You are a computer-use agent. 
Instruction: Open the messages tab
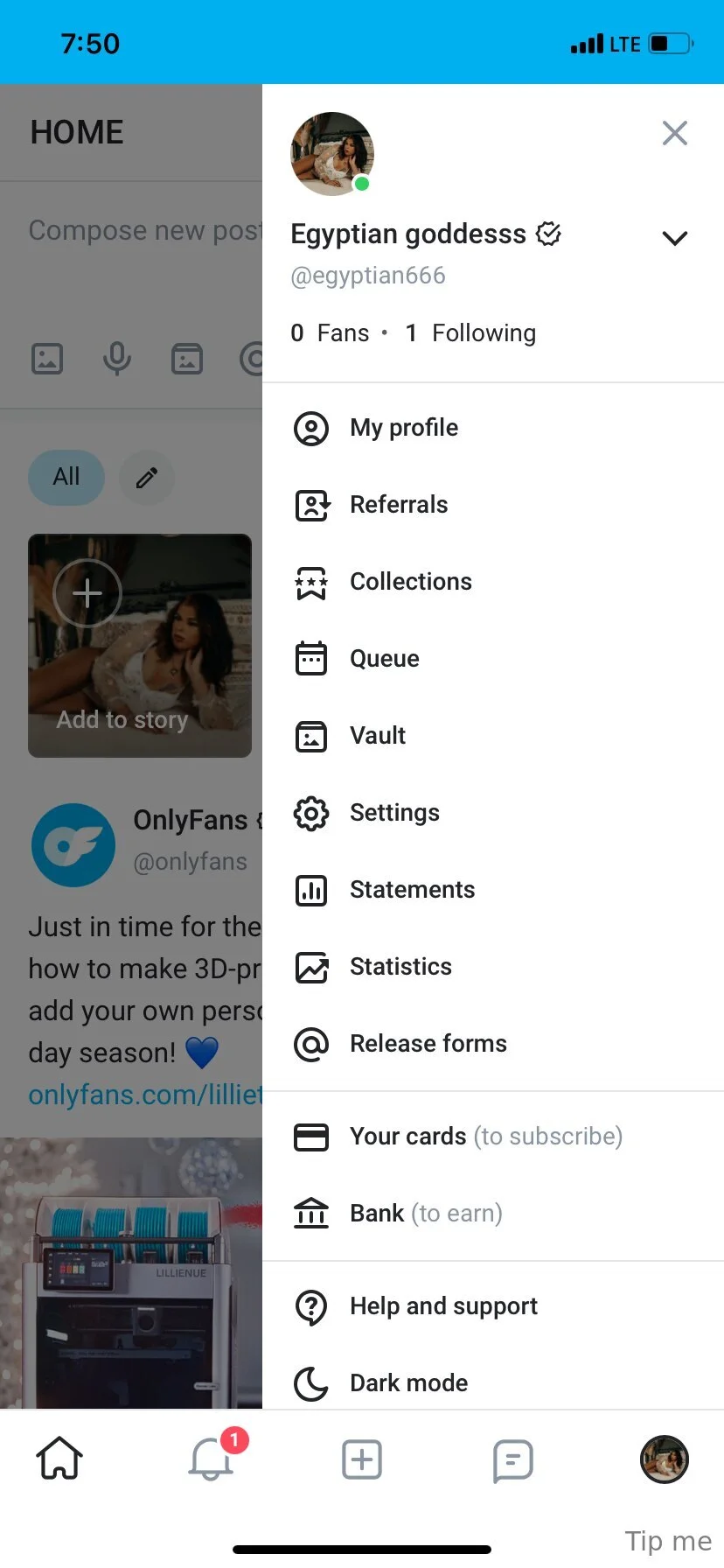[x=512, y=1459]
